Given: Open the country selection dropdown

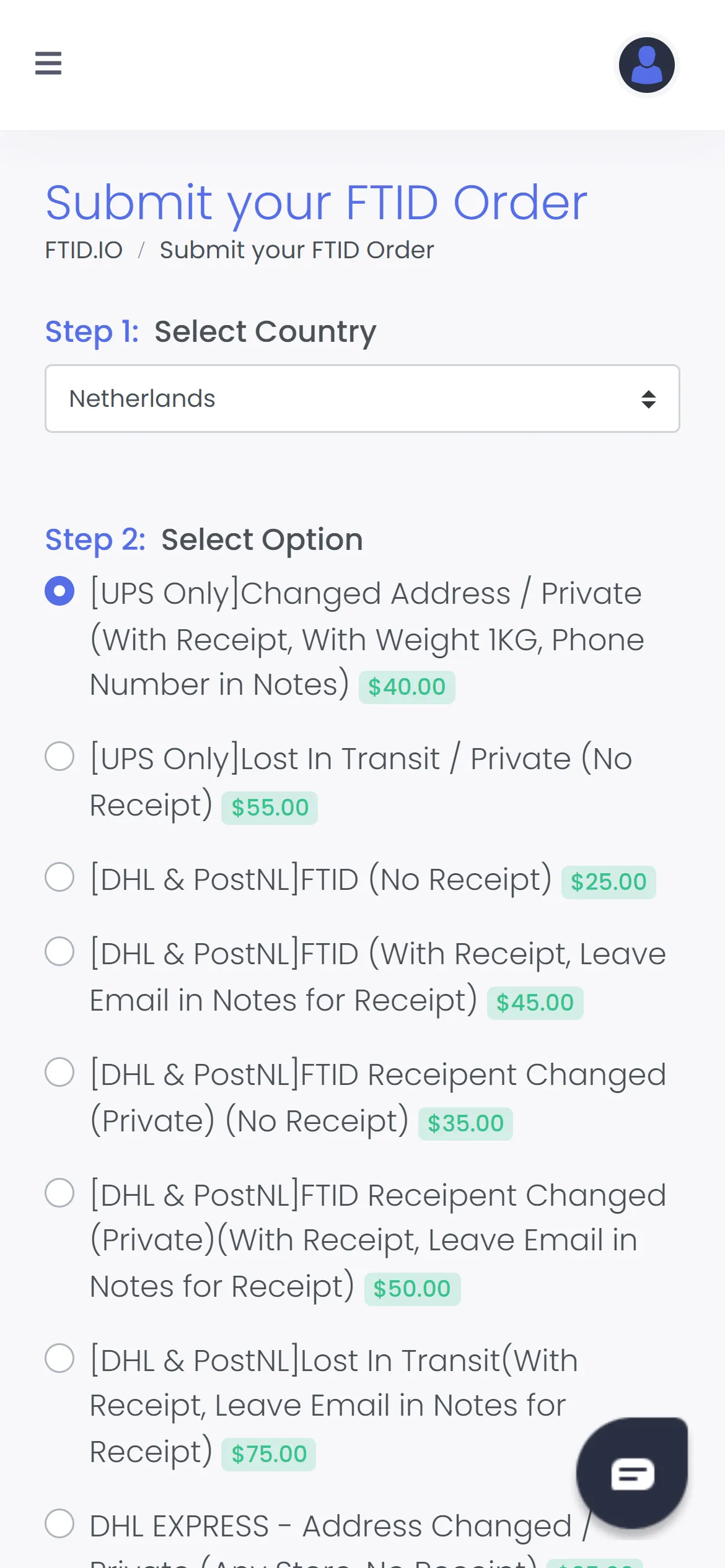Looking at the screenshot, I should [362, 398].
